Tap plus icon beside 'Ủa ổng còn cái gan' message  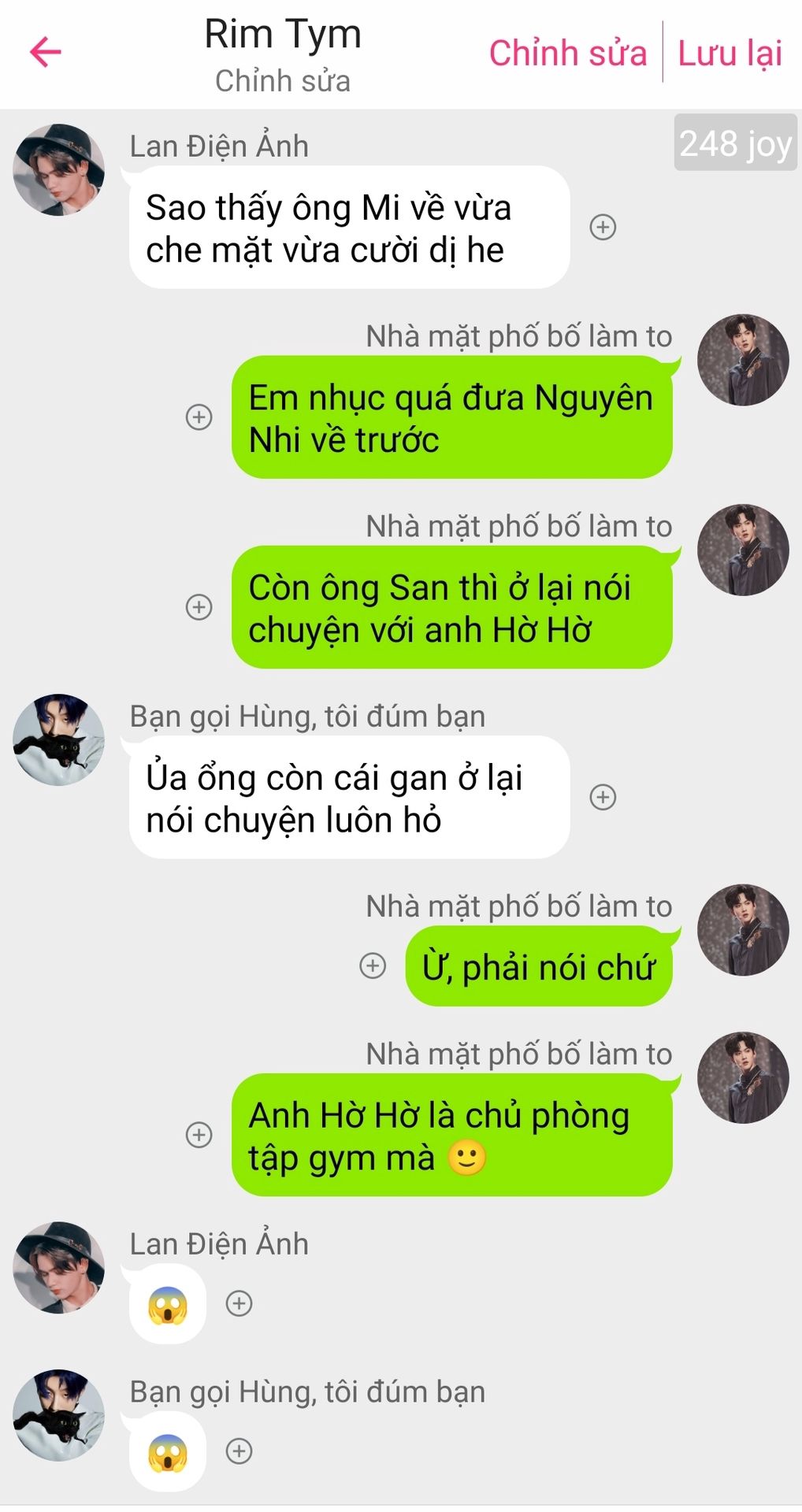click(x=603, y=797)
